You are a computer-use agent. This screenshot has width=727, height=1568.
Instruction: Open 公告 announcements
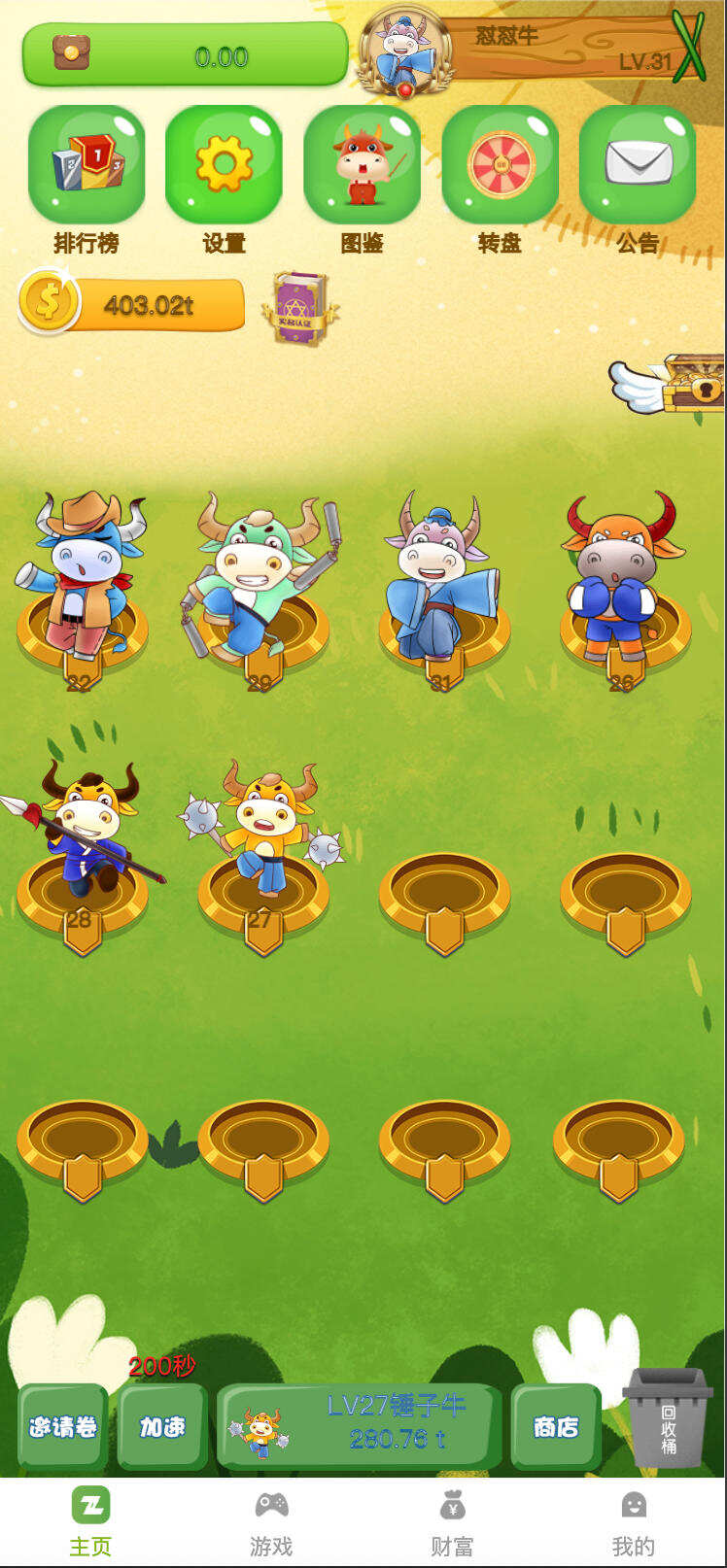point(638,165)
